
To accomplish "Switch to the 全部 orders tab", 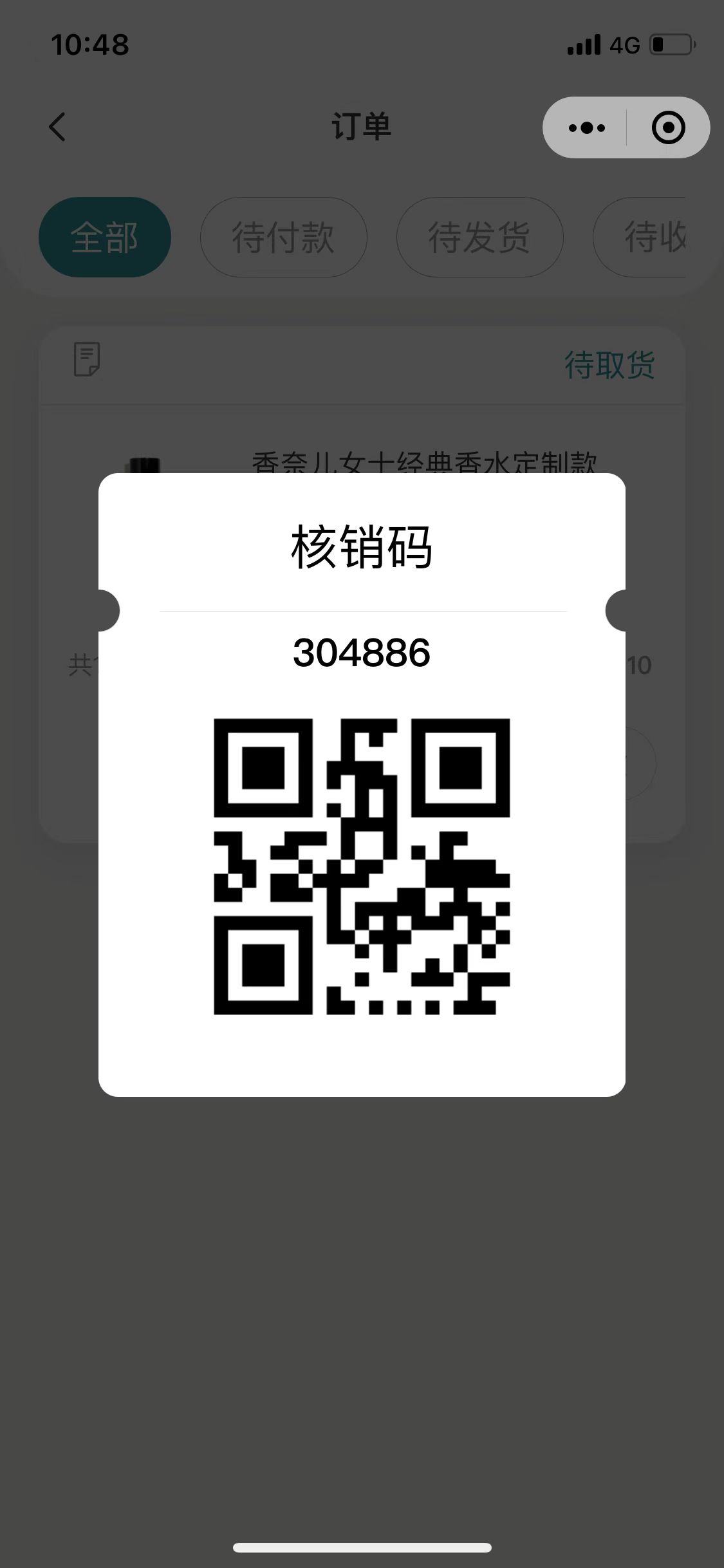I will pyautogui.click(x=105, y=238).
